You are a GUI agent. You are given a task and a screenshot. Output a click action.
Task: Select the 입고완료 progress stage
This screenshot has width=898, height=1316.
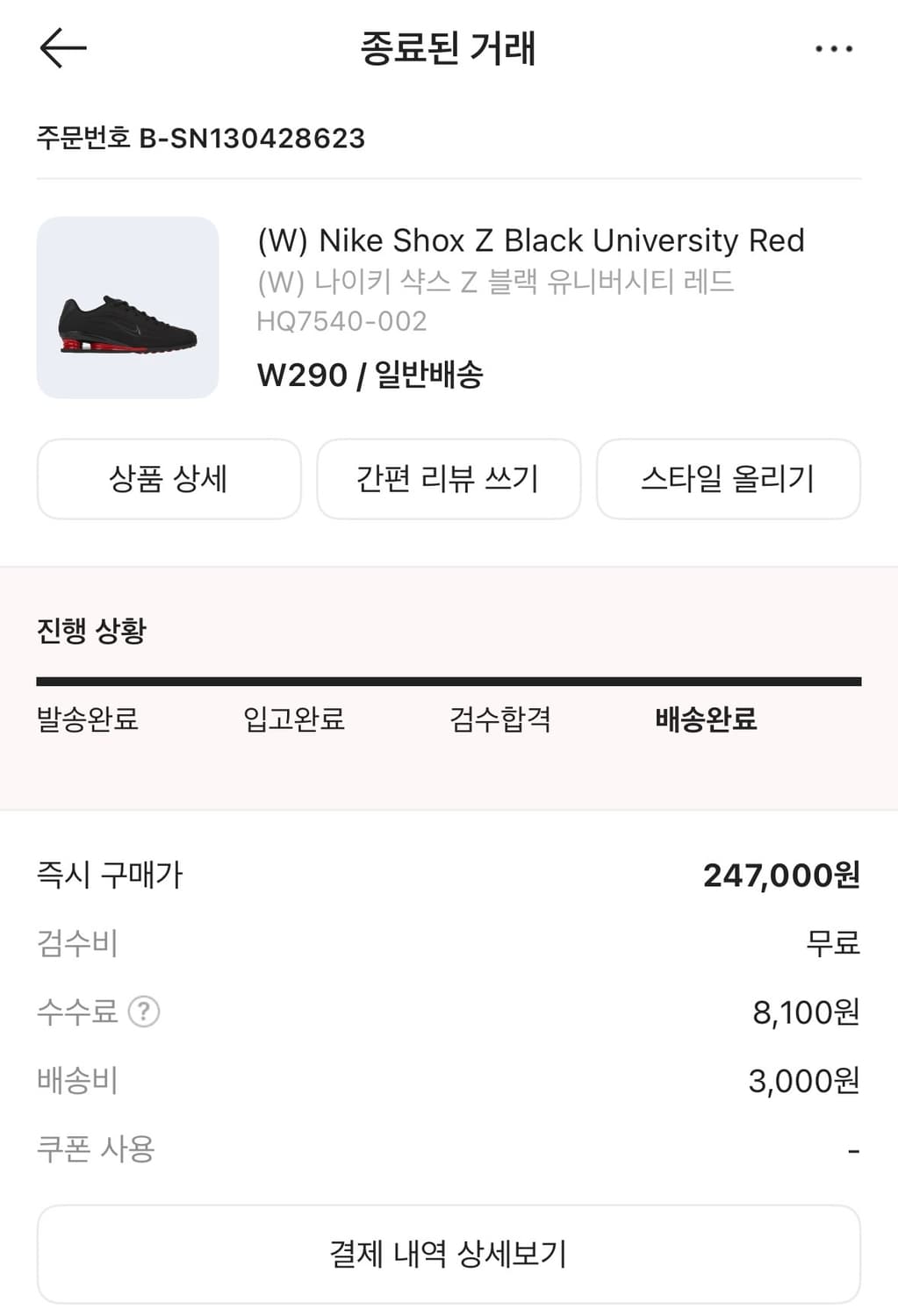click(294, 719)
